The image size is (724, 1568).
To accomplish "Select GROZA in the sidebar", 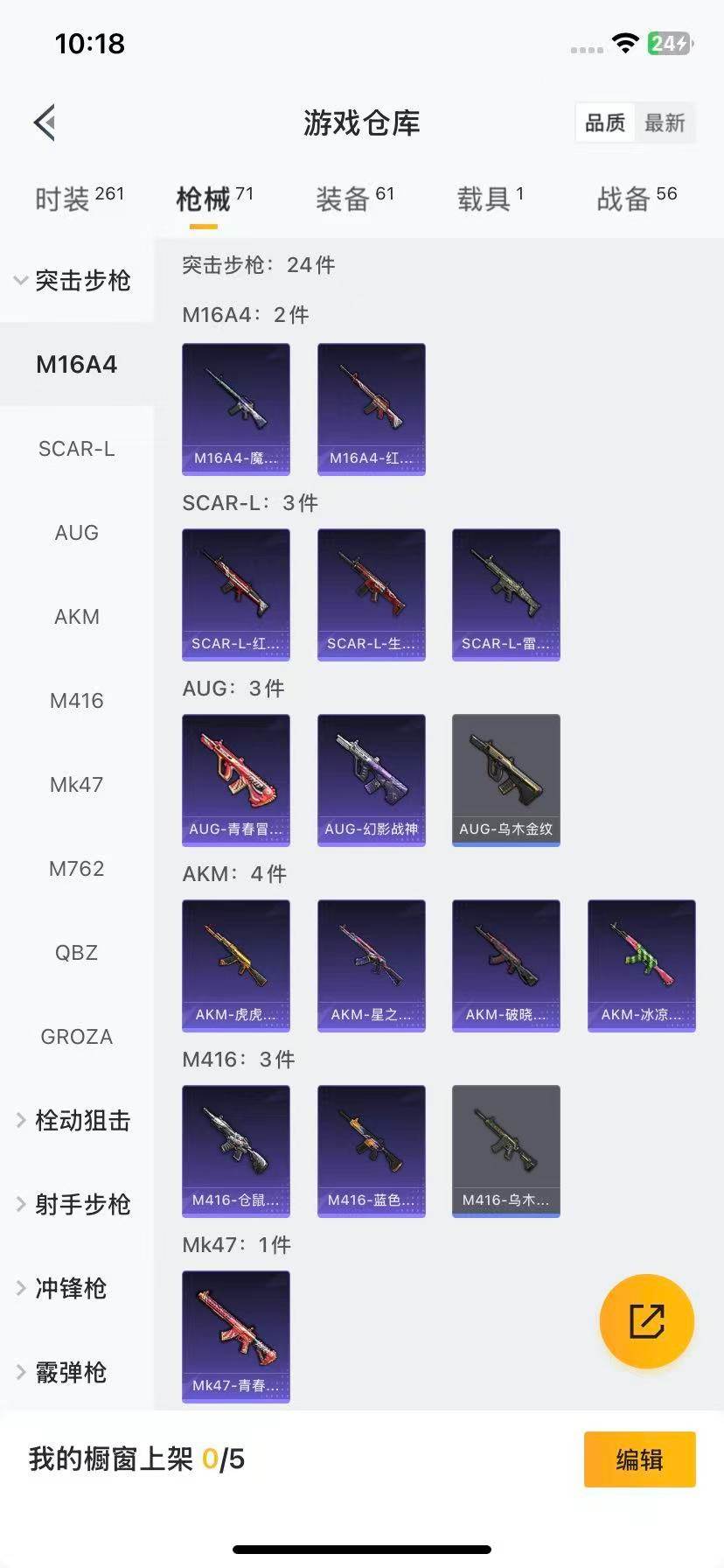I will click(x=76, y=1036).
